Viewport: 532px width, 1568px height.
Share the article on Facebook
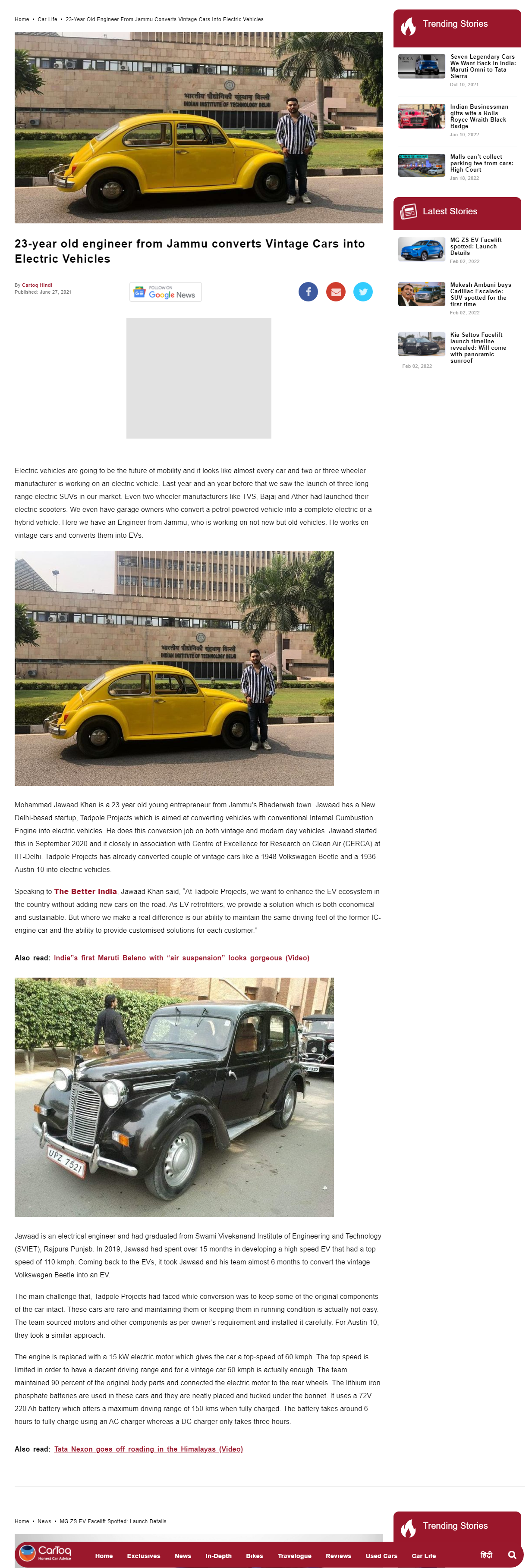tap(308, 292)
